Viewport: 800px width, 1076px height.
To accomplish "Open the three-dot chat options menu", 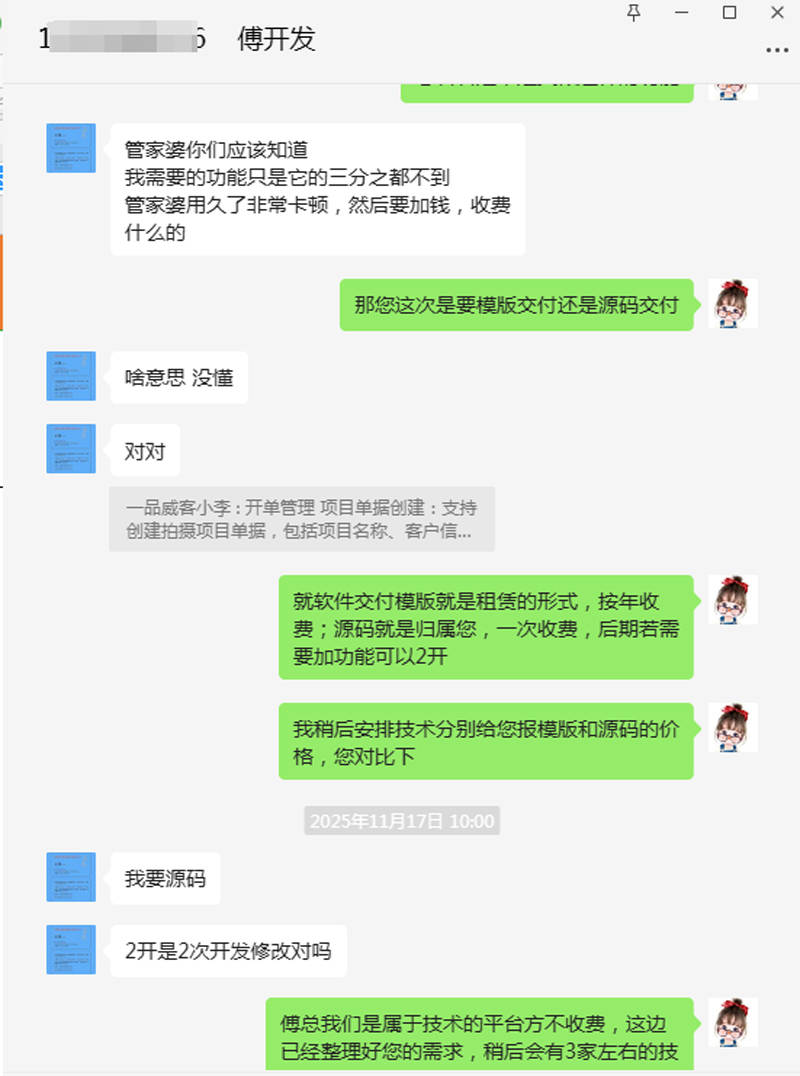I will click(x=777, y=49).
